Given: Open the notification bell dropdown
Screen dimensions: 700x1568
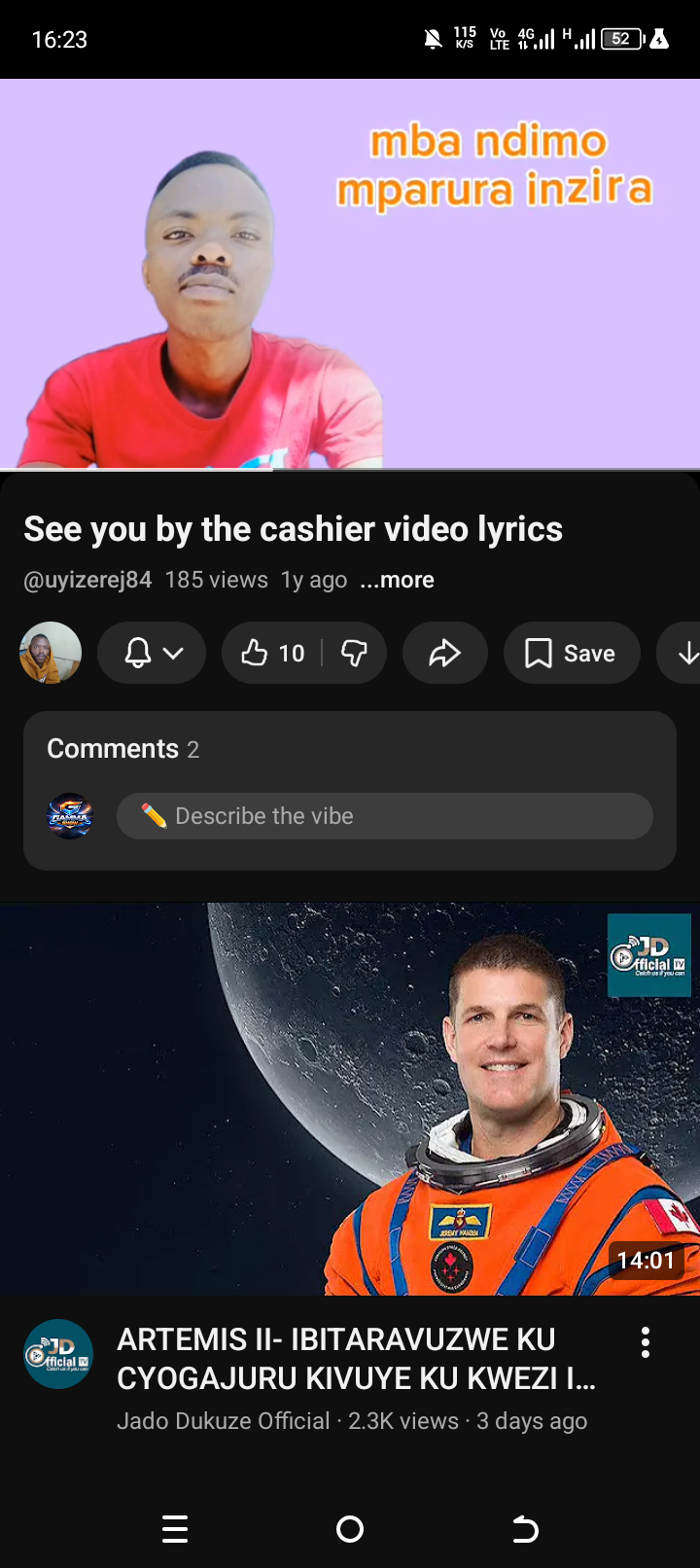Looking at the screenshot, I should click(x=152, y=653).
